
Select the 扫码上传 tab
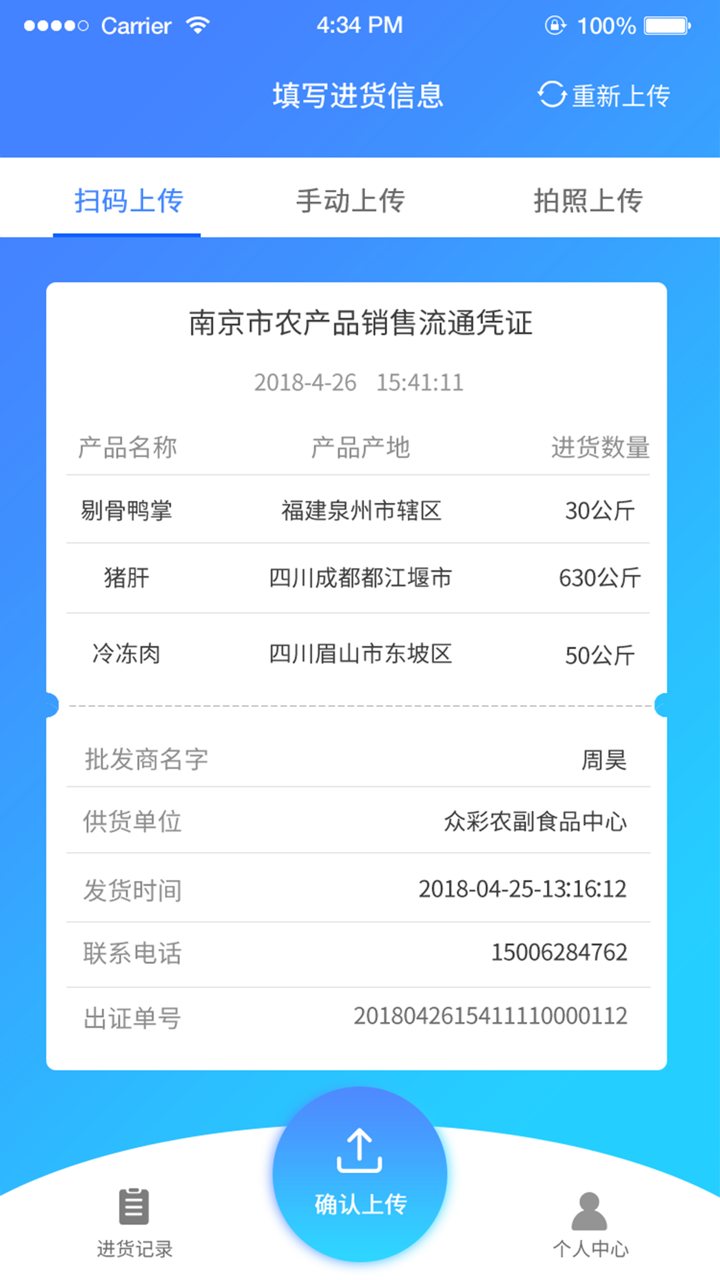tap(127, 200)
